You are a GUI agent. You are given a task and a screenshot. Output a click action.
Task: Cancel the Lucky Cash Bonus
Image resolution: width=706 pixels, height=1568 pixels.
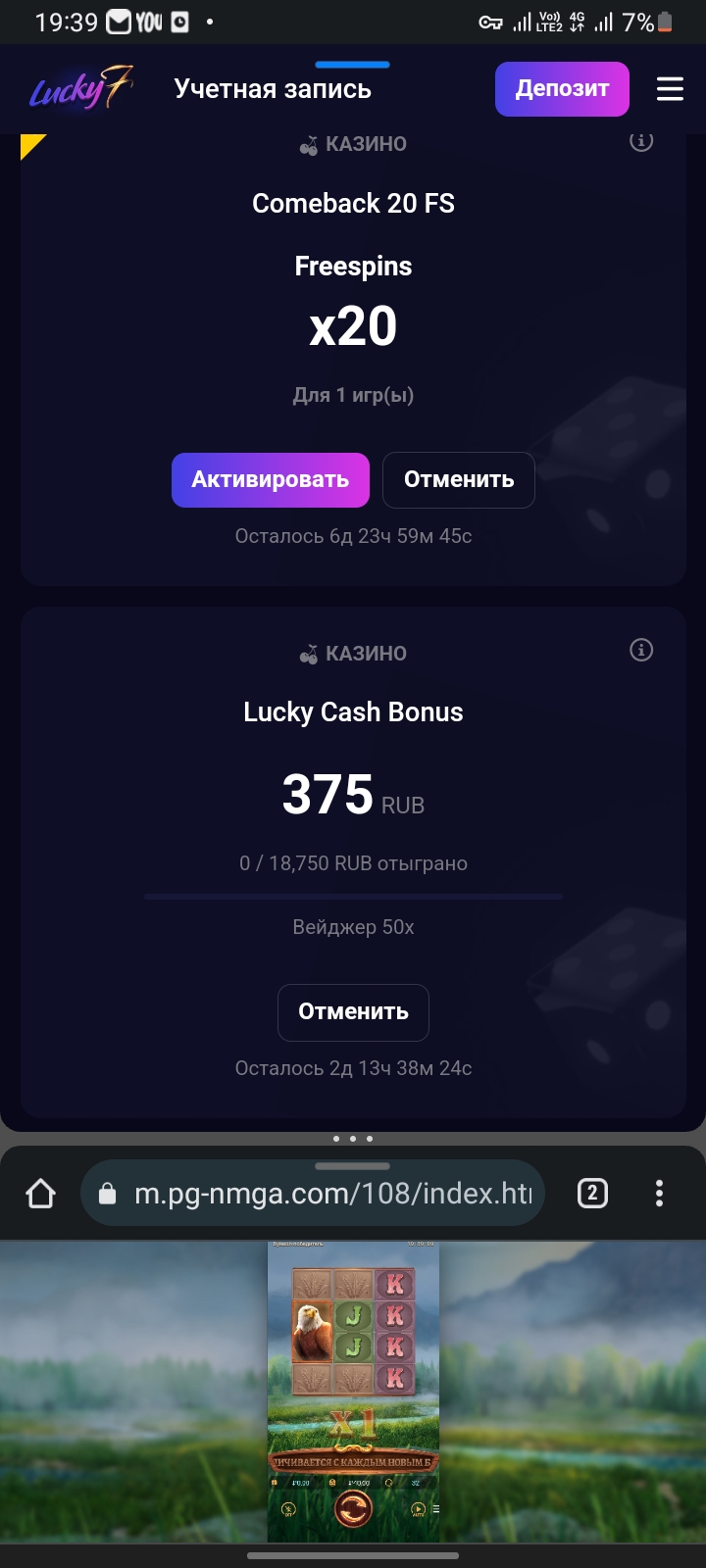tap(353, 1012)
